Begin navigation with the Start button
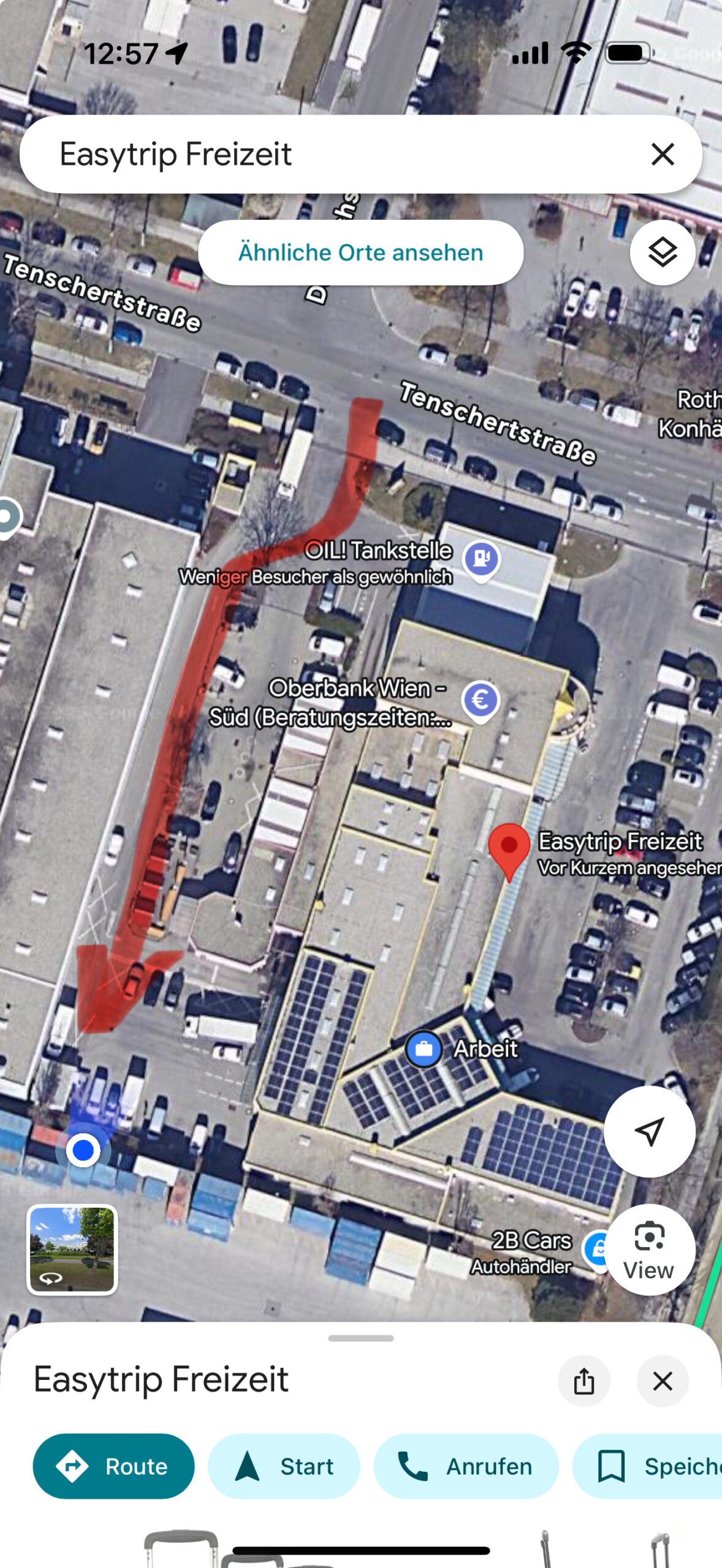722x1568 pixels. coord(284,1466)
